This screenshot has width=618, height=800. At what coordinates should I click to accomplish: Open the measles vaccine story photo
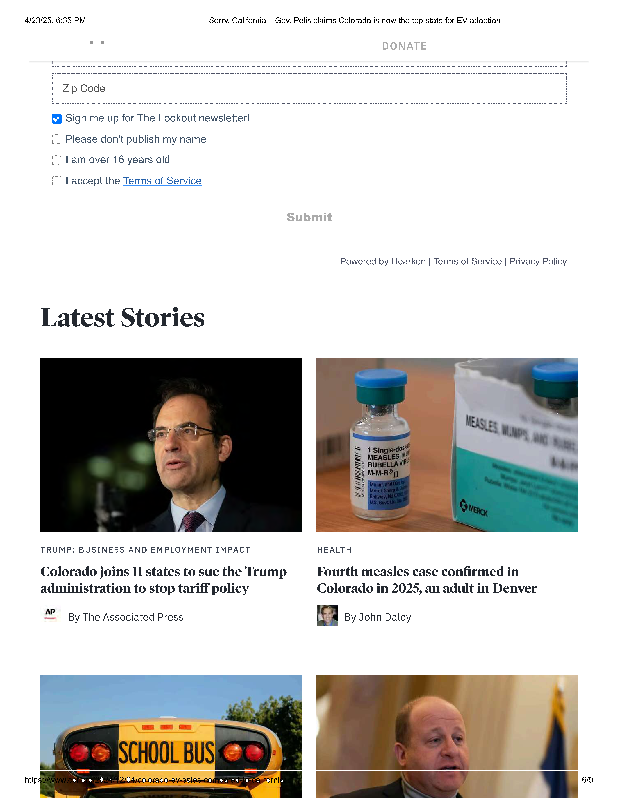(447, 445)
